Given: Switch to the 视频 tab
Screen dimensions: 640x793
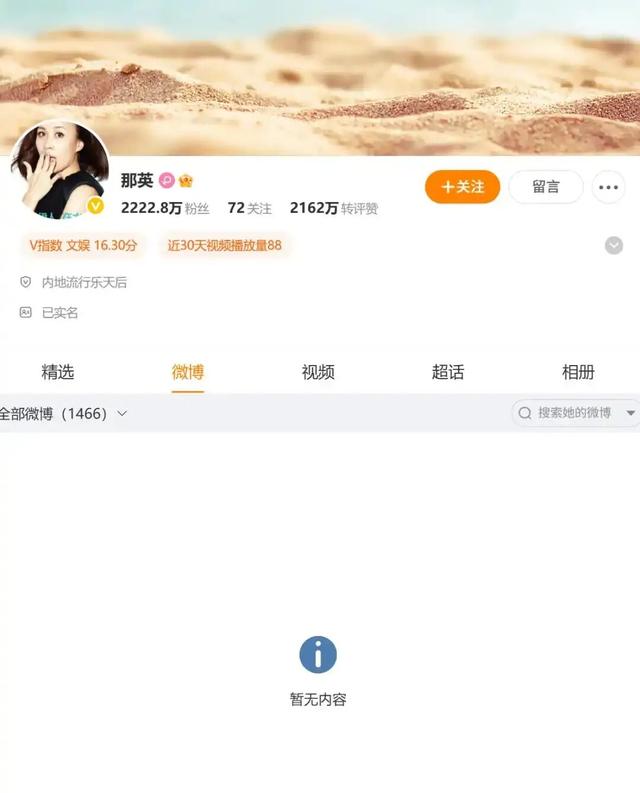Looking at the screenshot, I should coord(318,372).
